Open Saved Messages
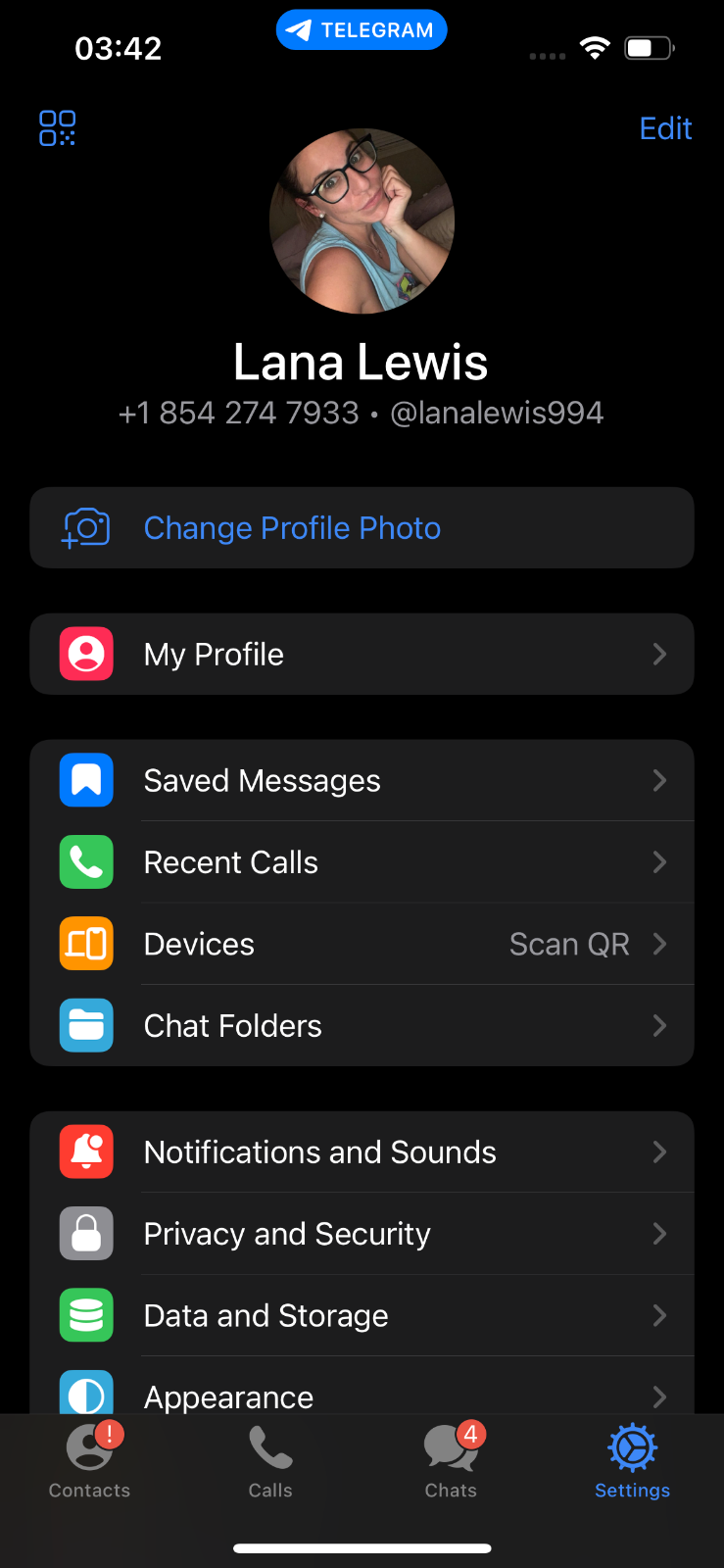The image size is (724, 1568). pos(362,781)
